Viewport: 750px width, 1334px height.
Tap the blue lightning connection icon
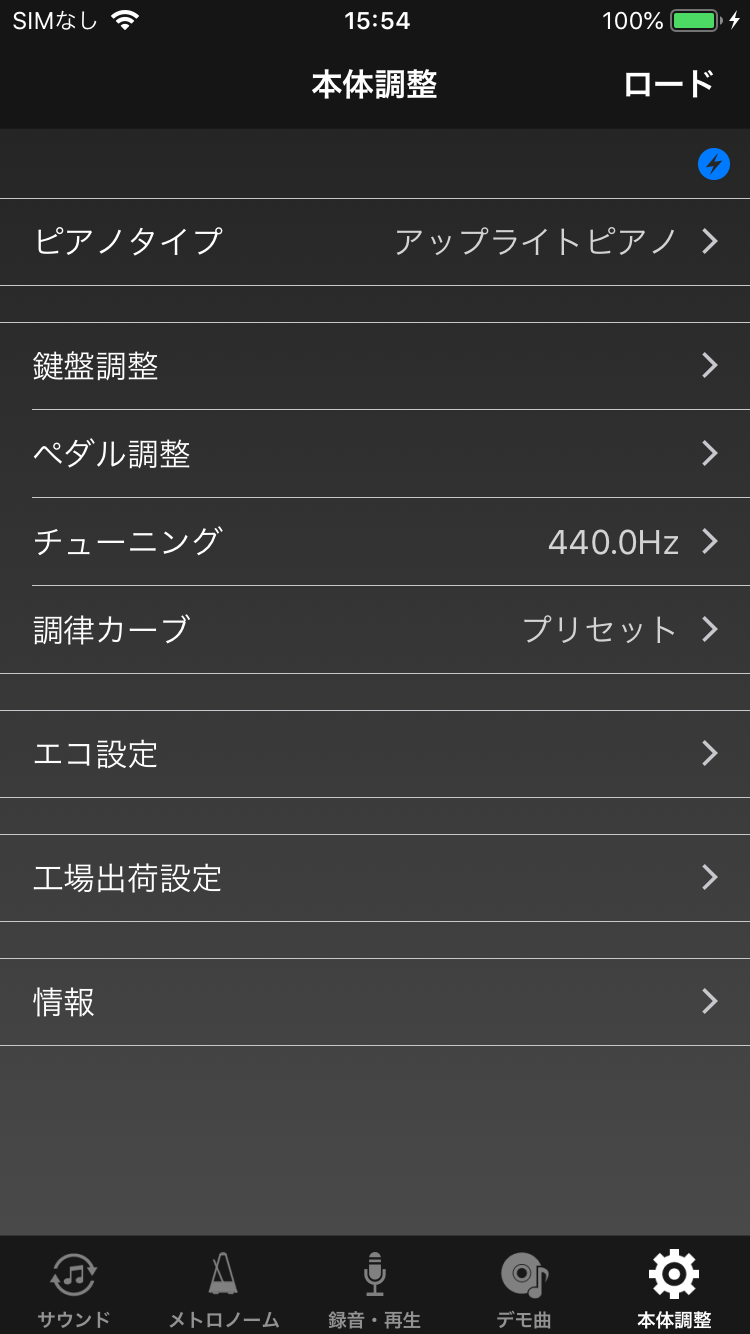pos(713,164)
